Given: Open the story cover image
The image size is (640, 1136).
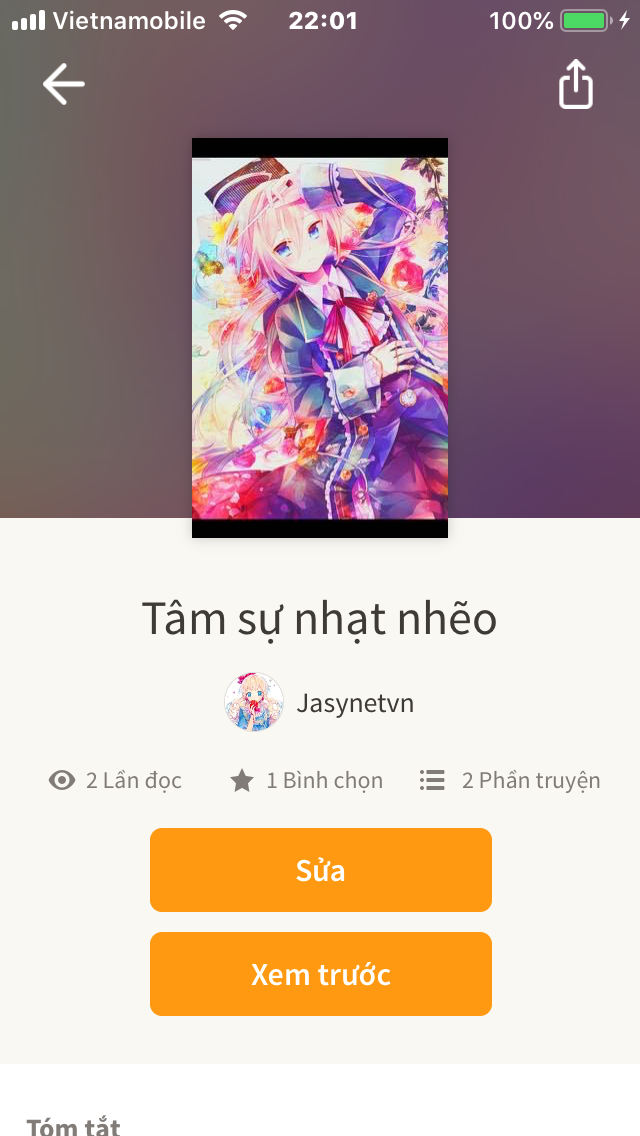Looking at the screenshot, I should [320, 338].
